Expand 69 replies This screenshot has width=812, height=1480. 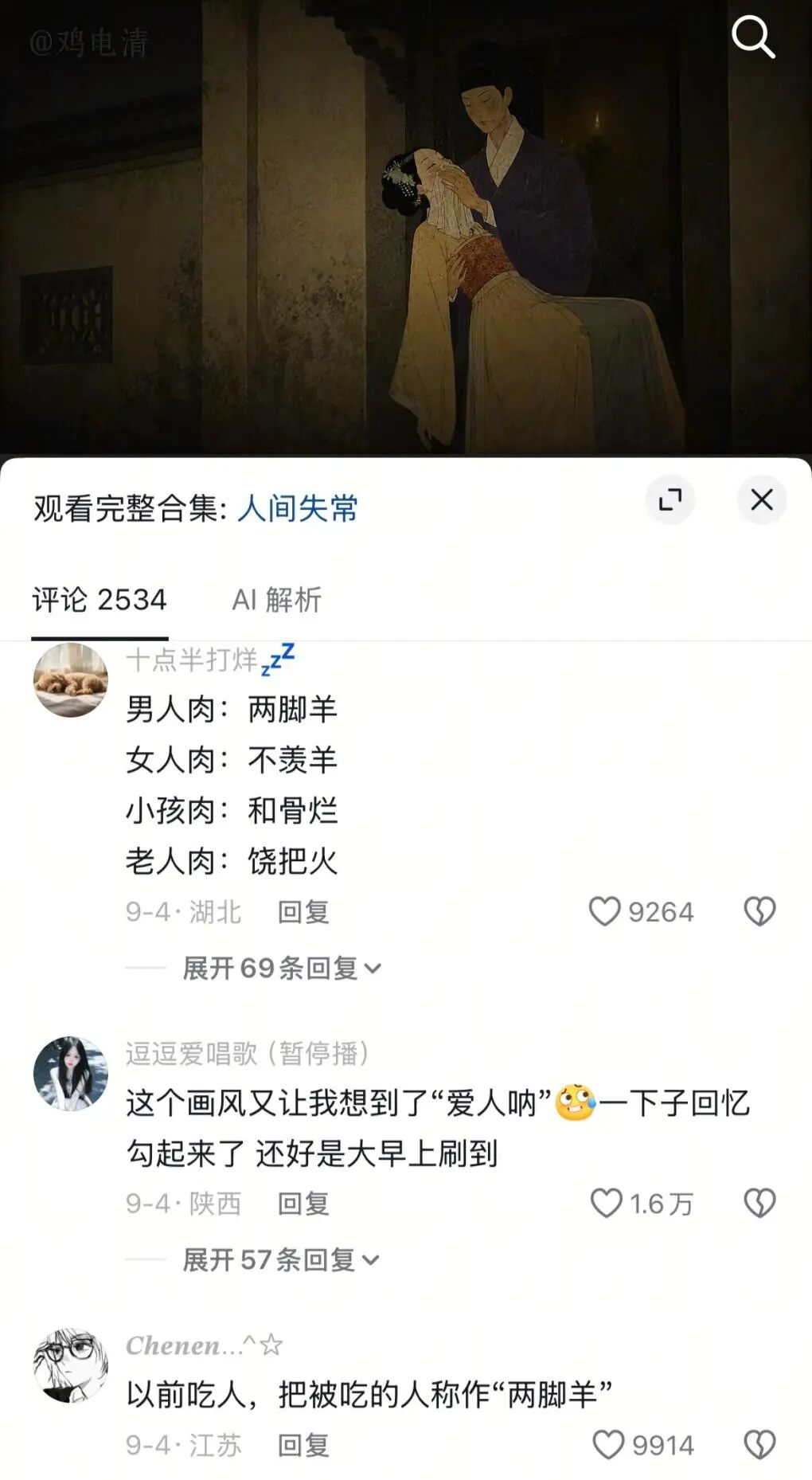click(282, 968)
